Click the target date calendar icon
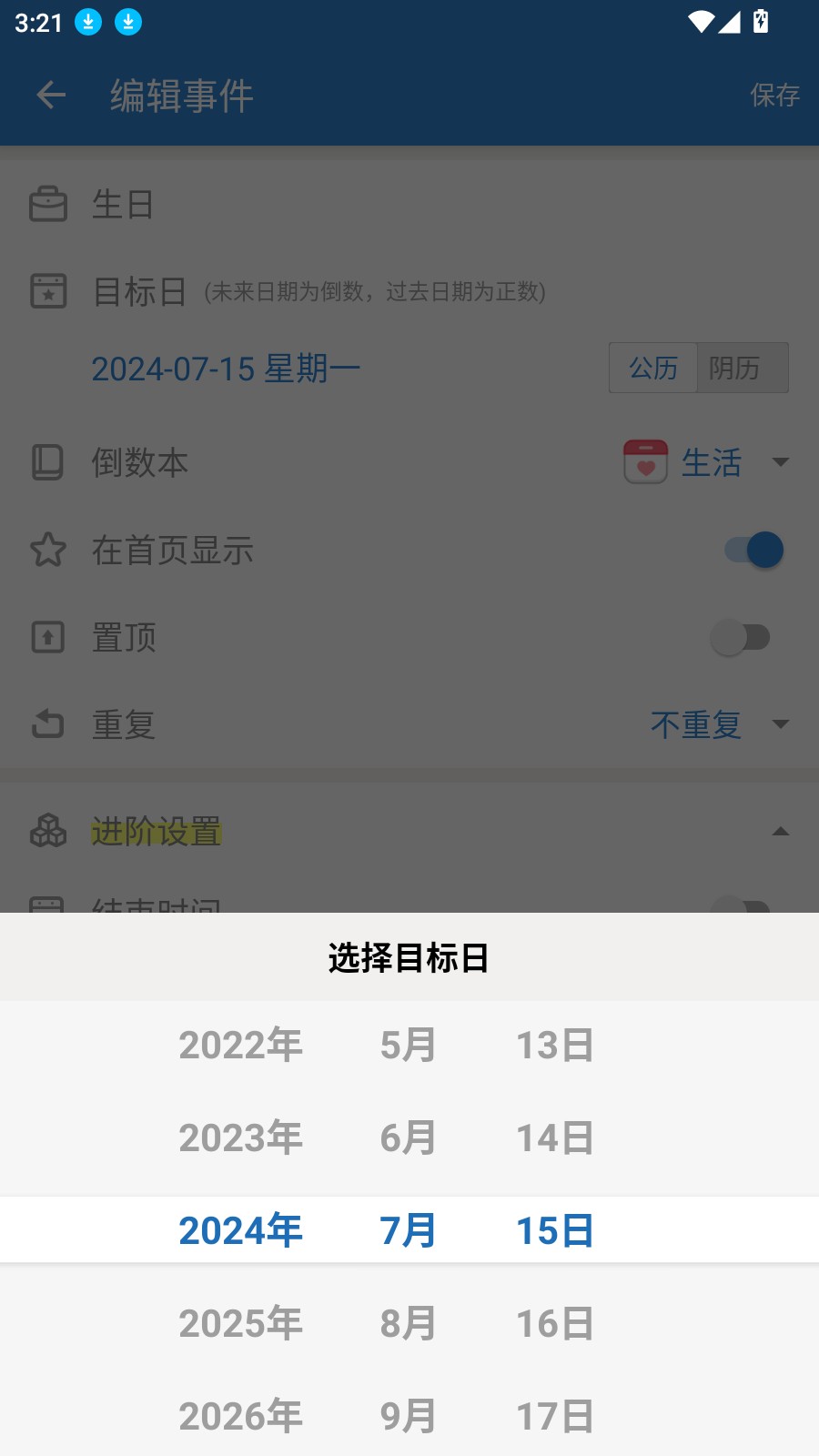819x1456 pixels. [48, 291]
